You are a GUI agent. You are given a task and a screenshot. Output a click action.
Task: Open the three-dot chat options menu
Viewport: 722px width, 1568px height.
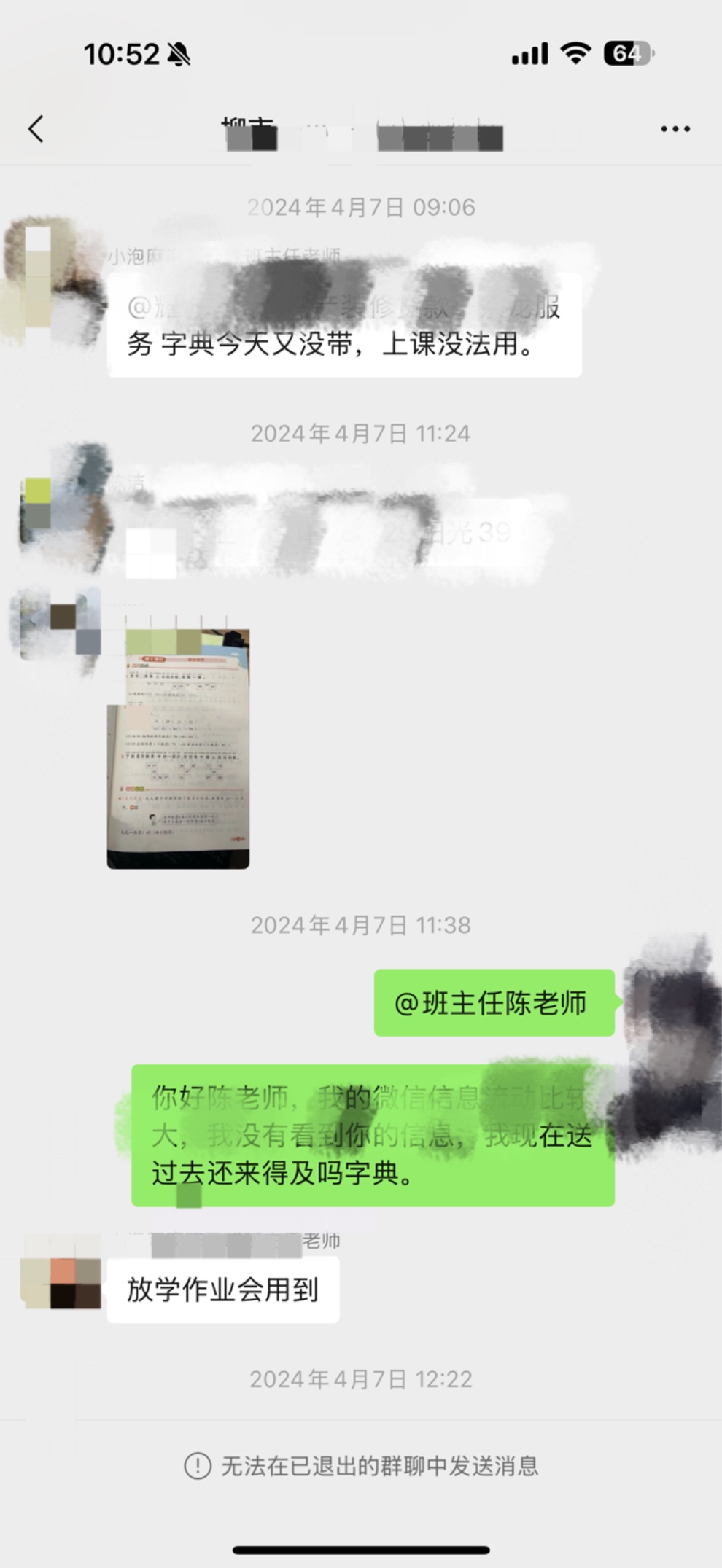point(675,129)
